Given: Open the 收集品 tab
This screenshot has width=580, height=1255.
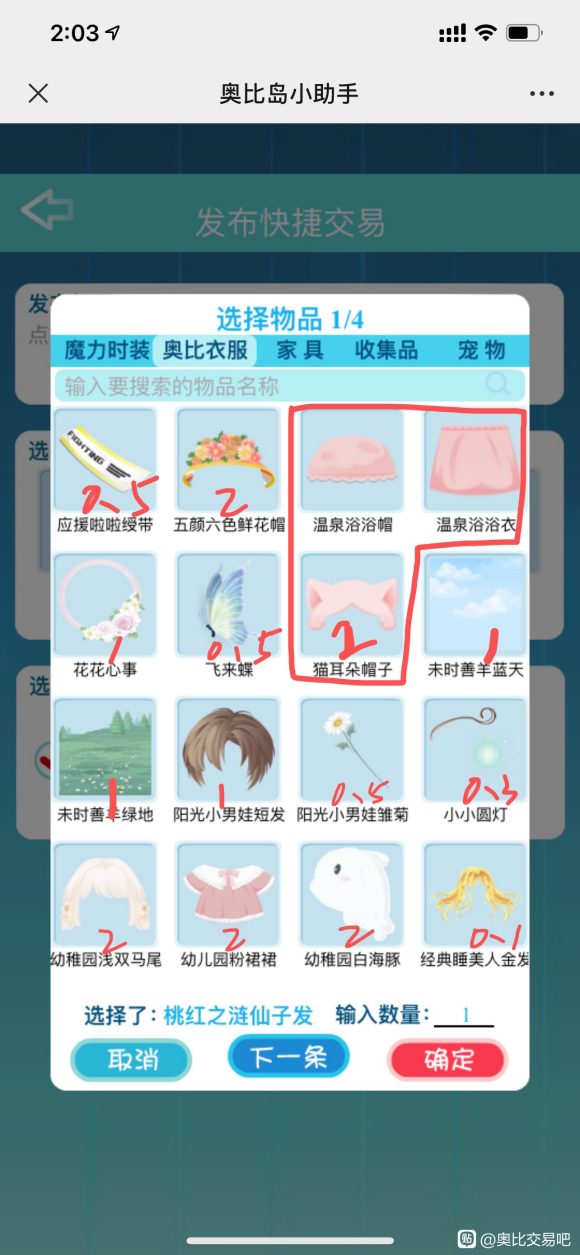Looking at the screenshot, I should [x=386, y=350].
